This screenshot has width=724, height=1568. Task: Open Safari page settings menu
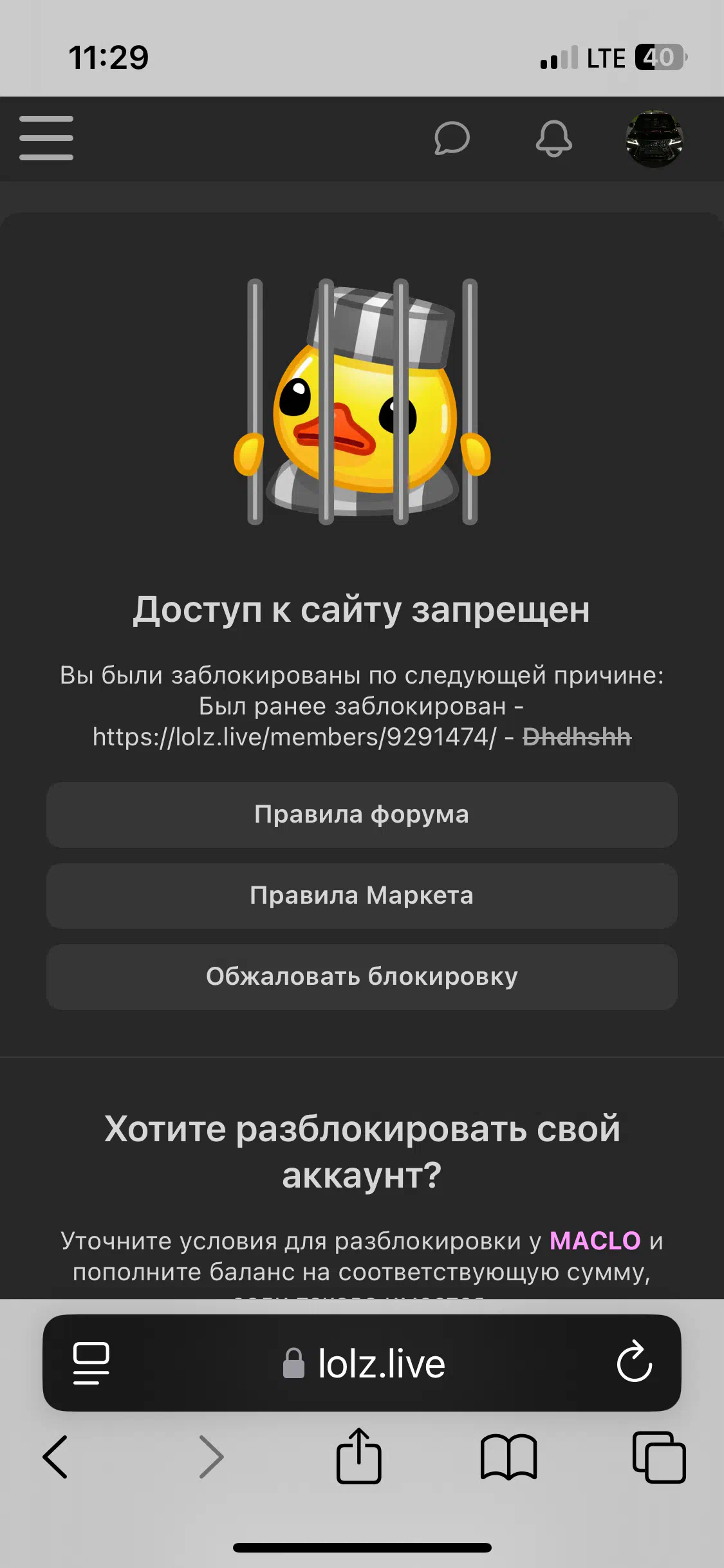click(x=91, y=1363)
